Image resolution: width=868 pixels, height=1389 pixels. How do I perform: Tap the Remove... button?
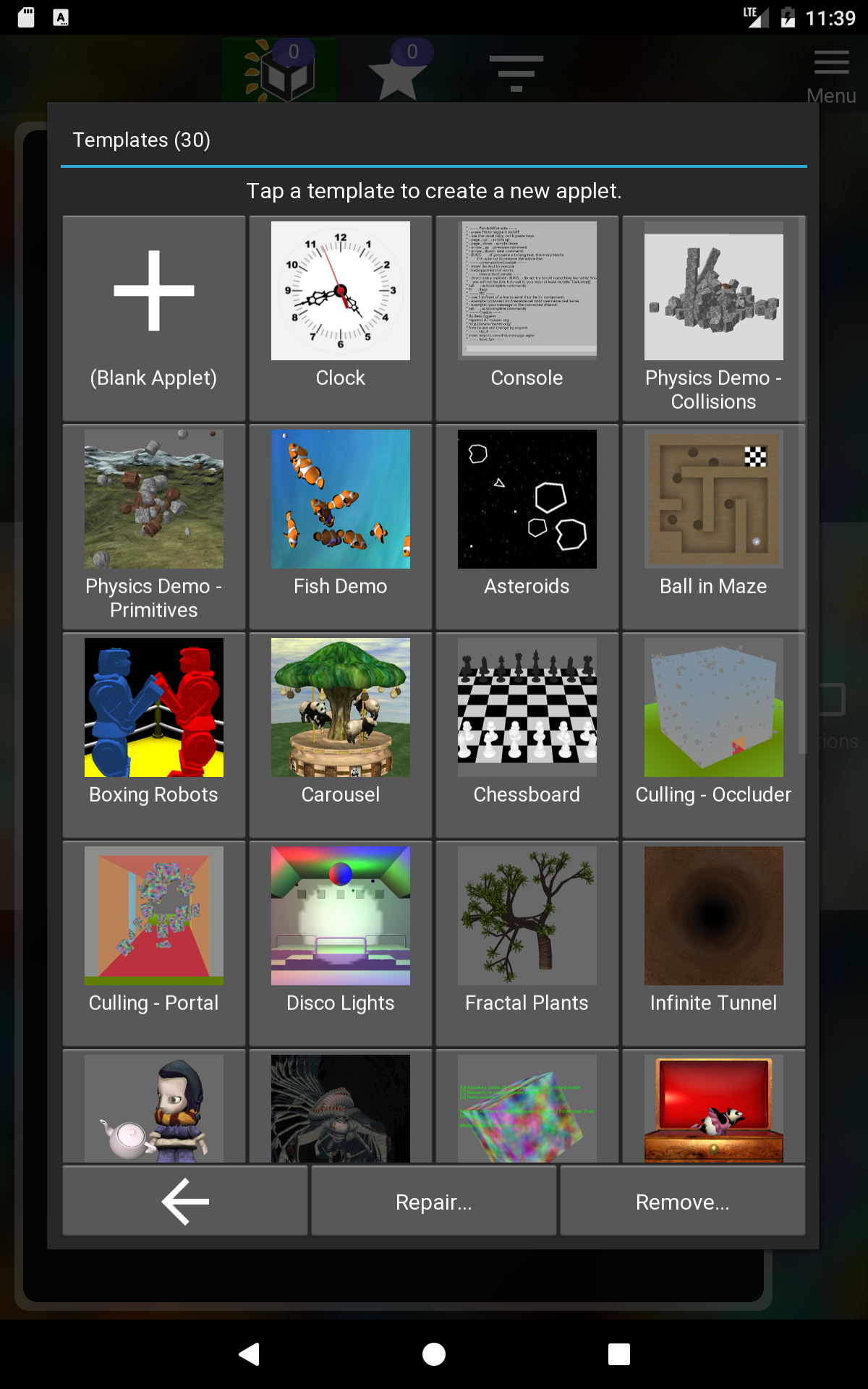682,1201
